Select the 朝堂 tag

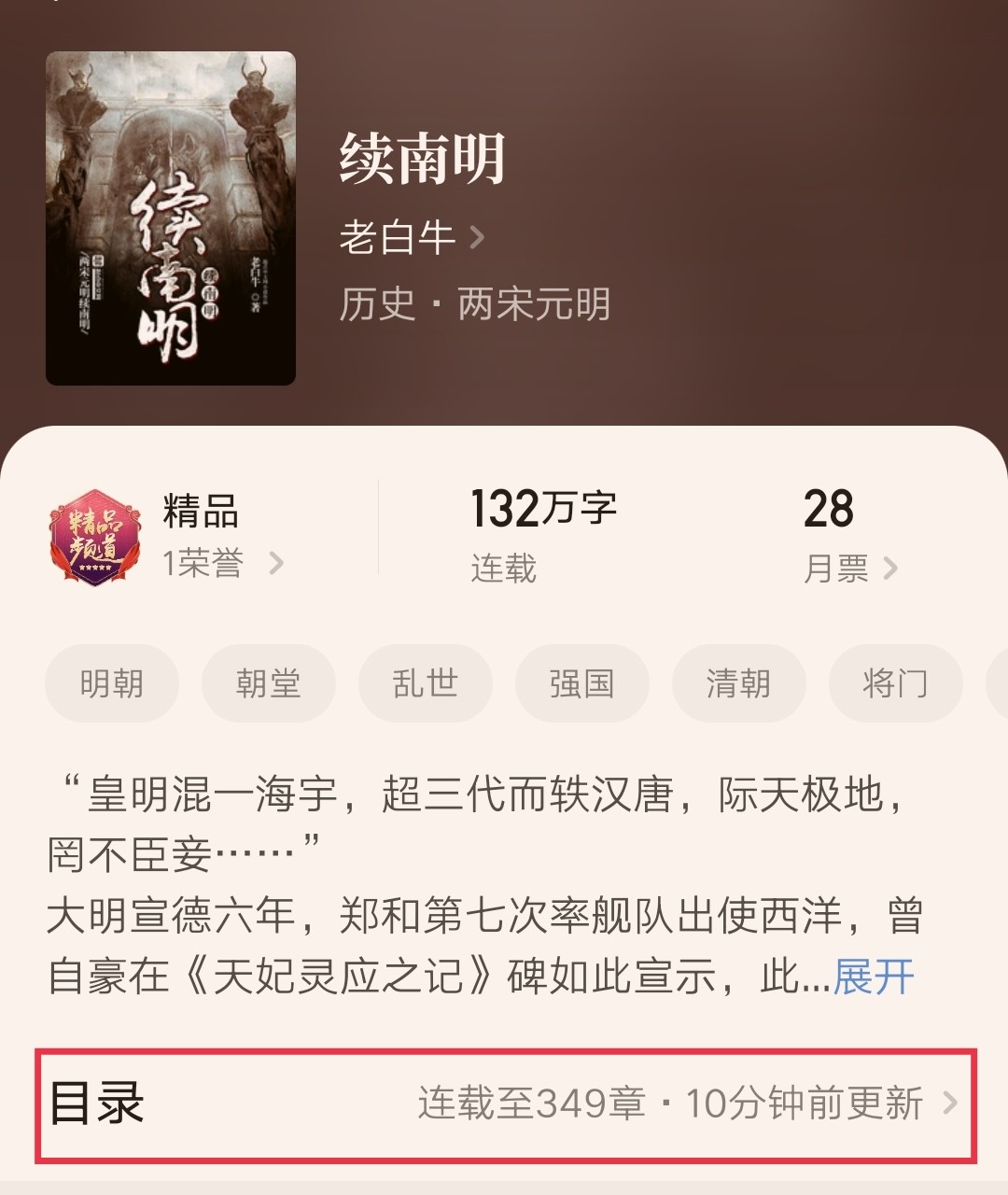tap(269, 684)
